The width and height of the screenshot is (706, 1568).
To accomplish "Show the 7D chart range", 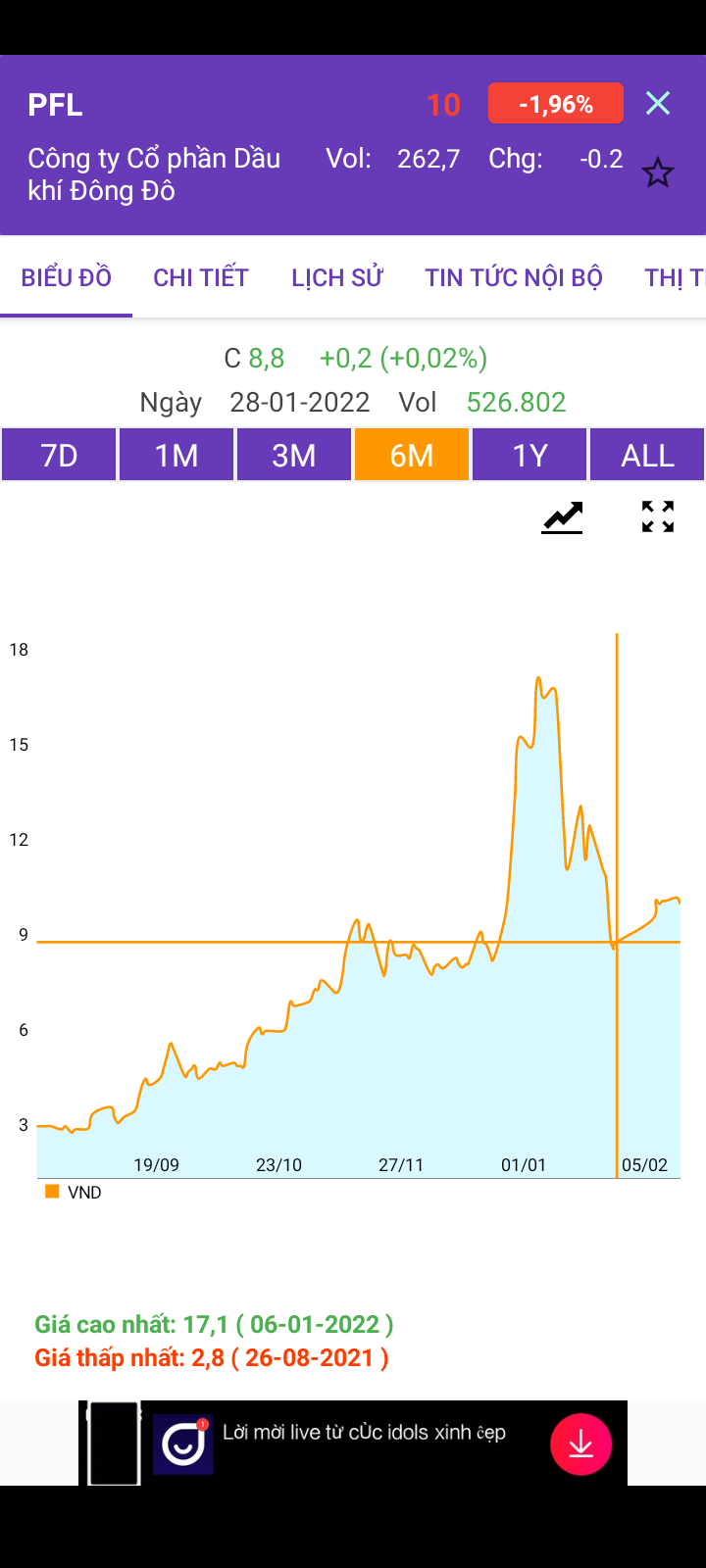I will [x=59, y=455].
